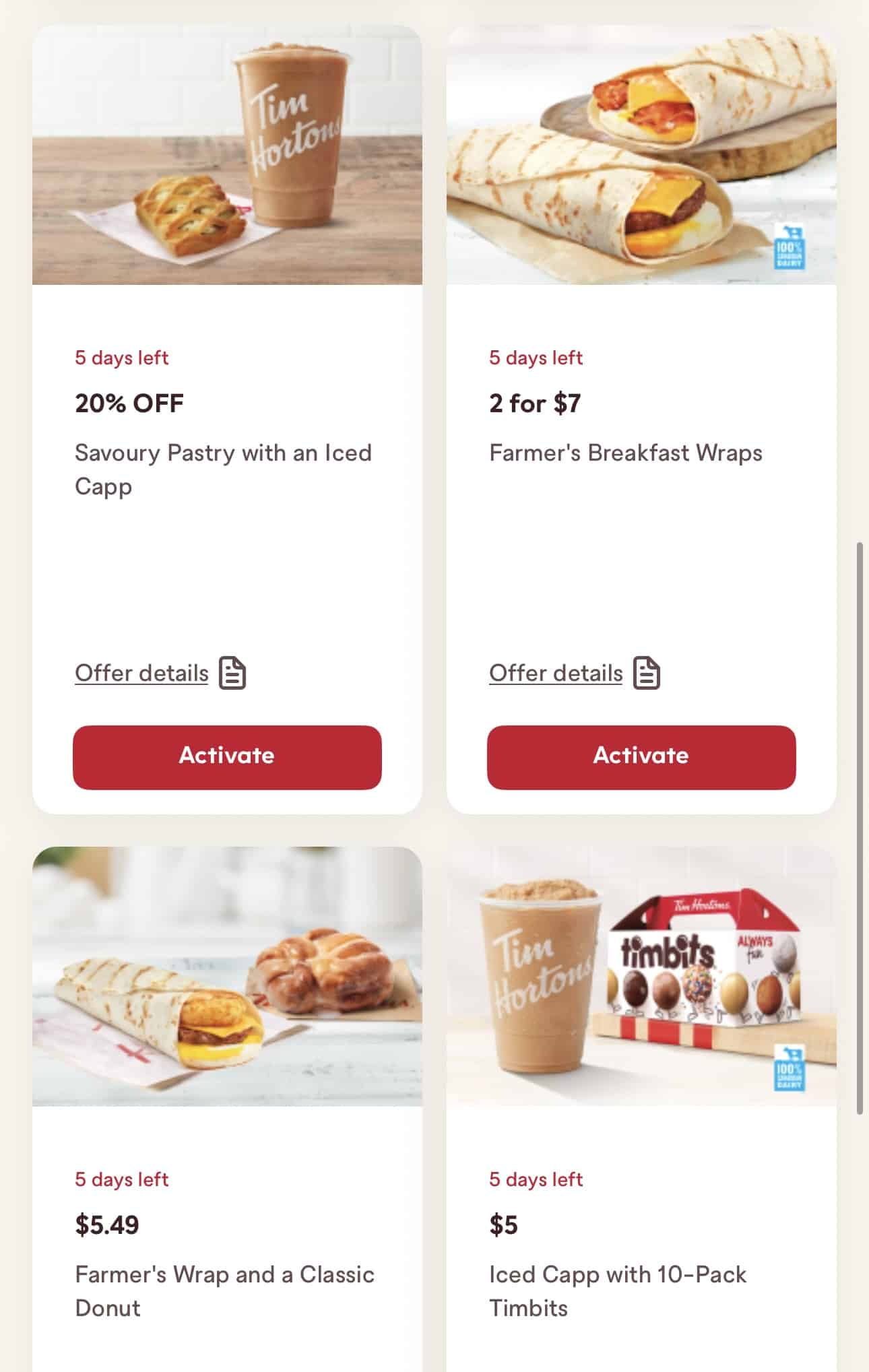Activate the Farmer's Breakfast Wraps offer
Image resolution: width=869 pixels, height=1372 pixels.
click(641, 756)
